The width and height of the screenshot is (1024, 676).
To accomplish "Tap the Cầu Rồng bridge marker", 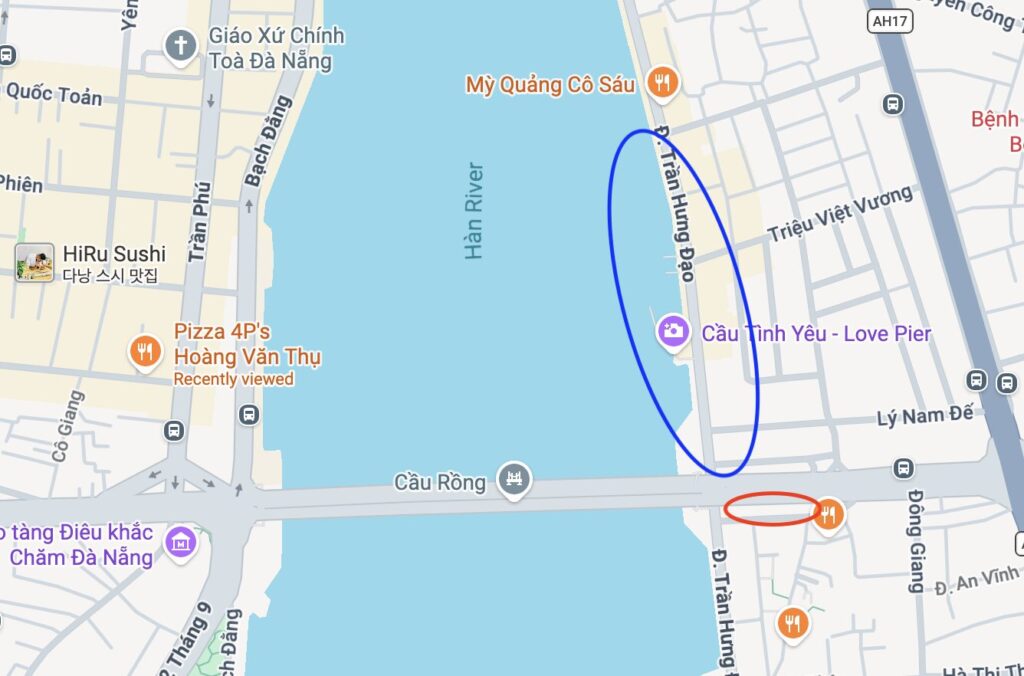I will [x=515, y=477].
